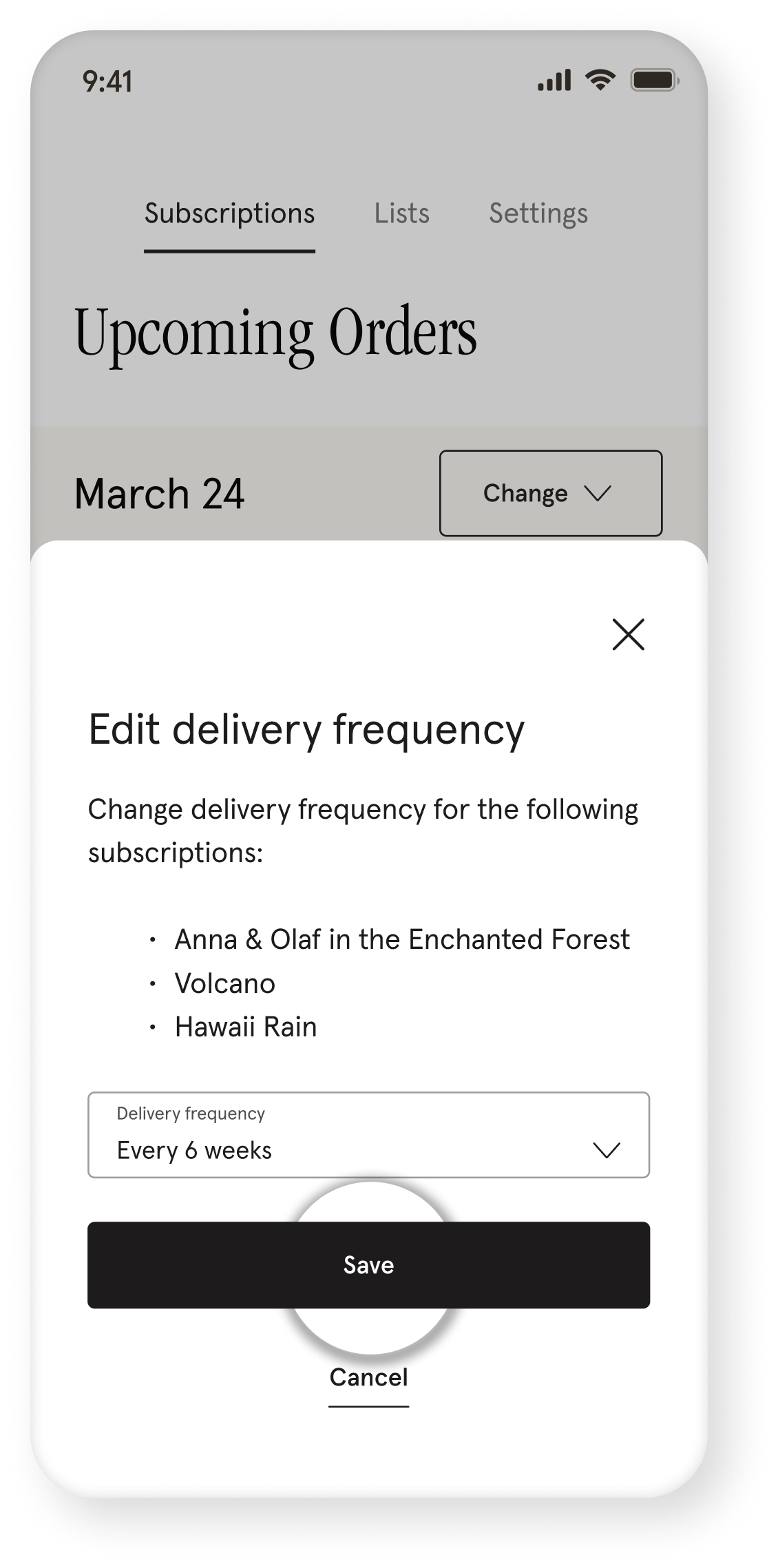Select the Subscriptions tab
This screenshot has height=1568, width=778.
coord(229,213)
